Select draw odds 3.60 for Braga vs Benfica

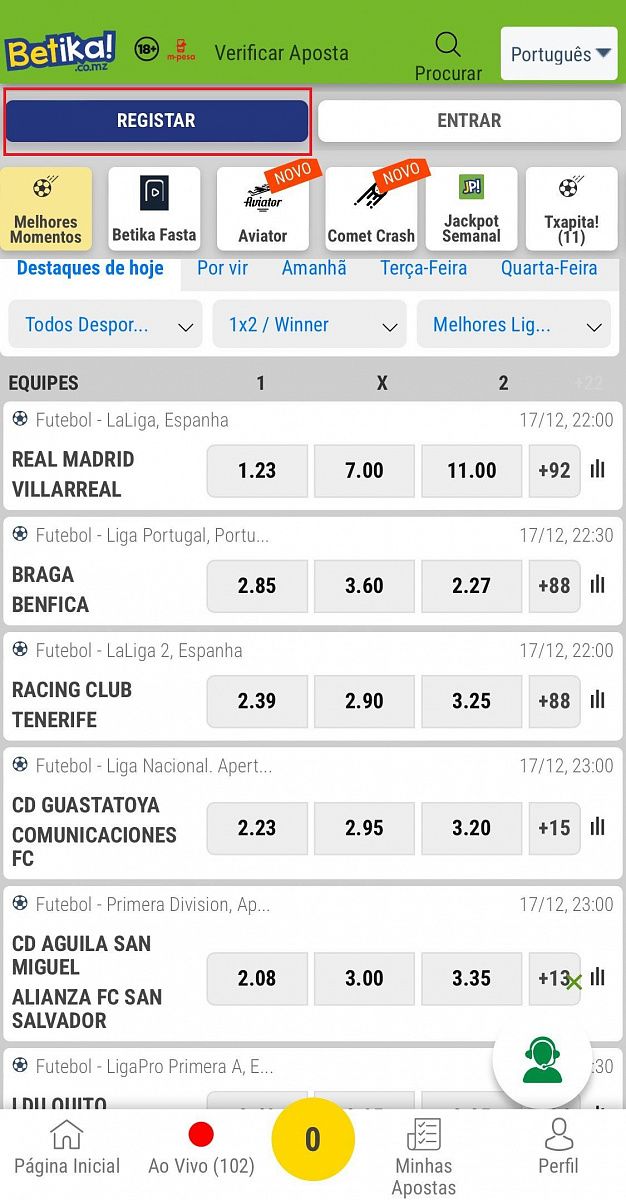pos(364,586)
